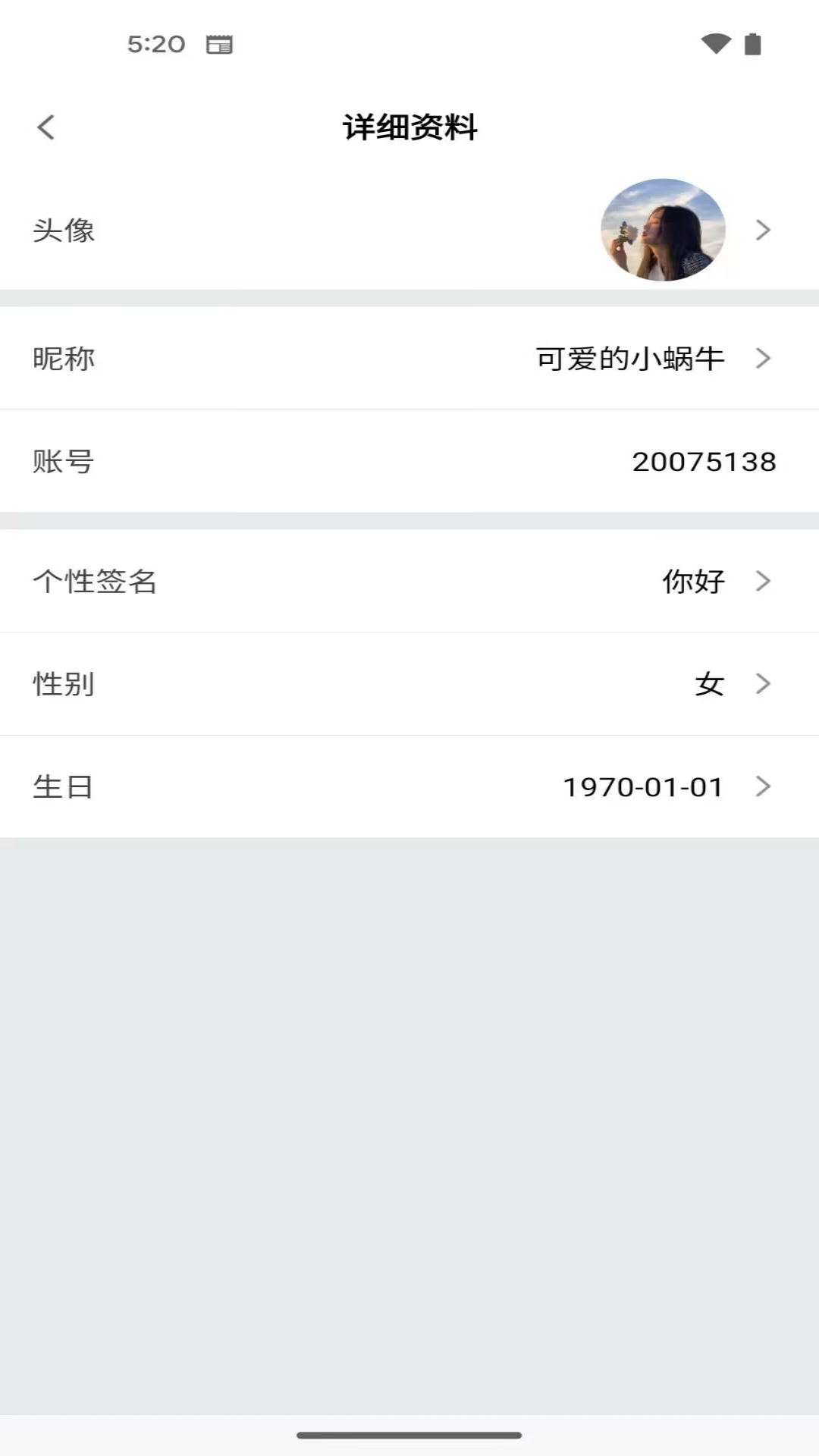Click the Wi-Fi status icon

pyautogui.click(x=716, y=43)
